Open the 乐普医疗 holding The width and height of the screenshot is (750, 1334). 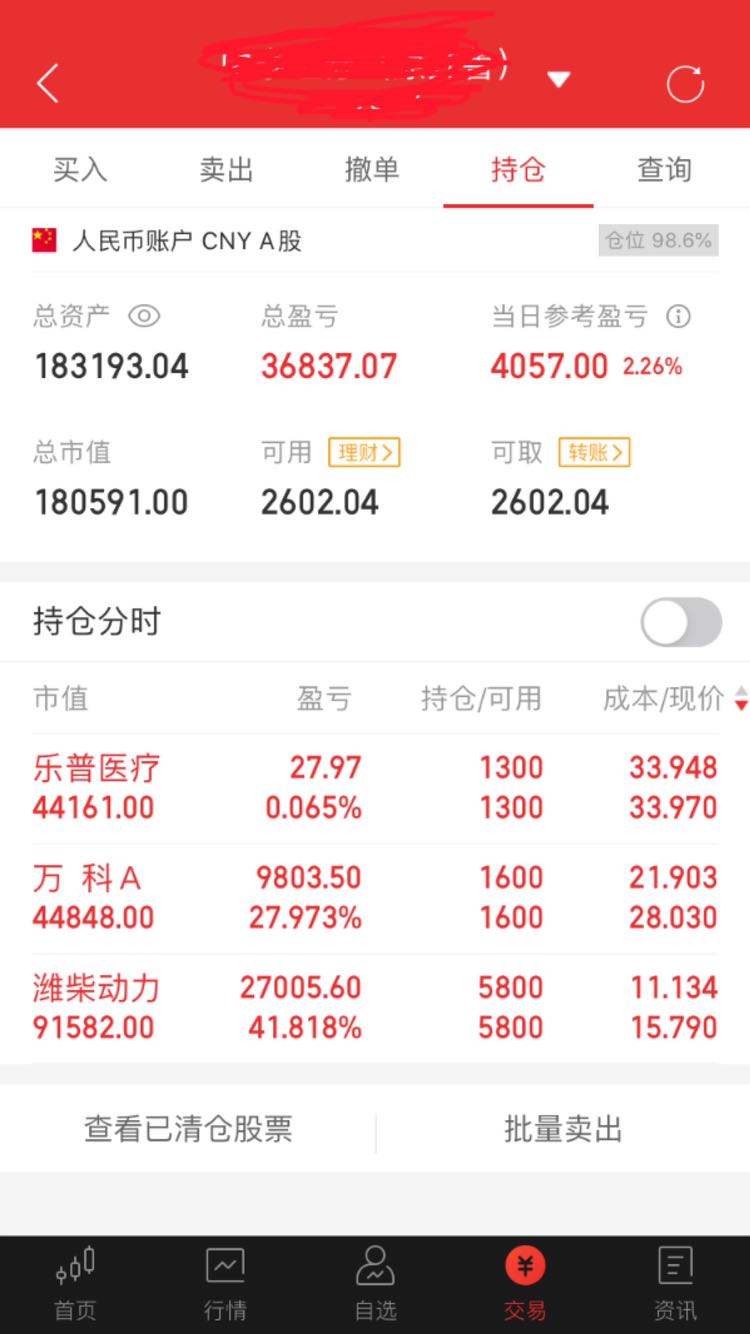click(375, 788)
